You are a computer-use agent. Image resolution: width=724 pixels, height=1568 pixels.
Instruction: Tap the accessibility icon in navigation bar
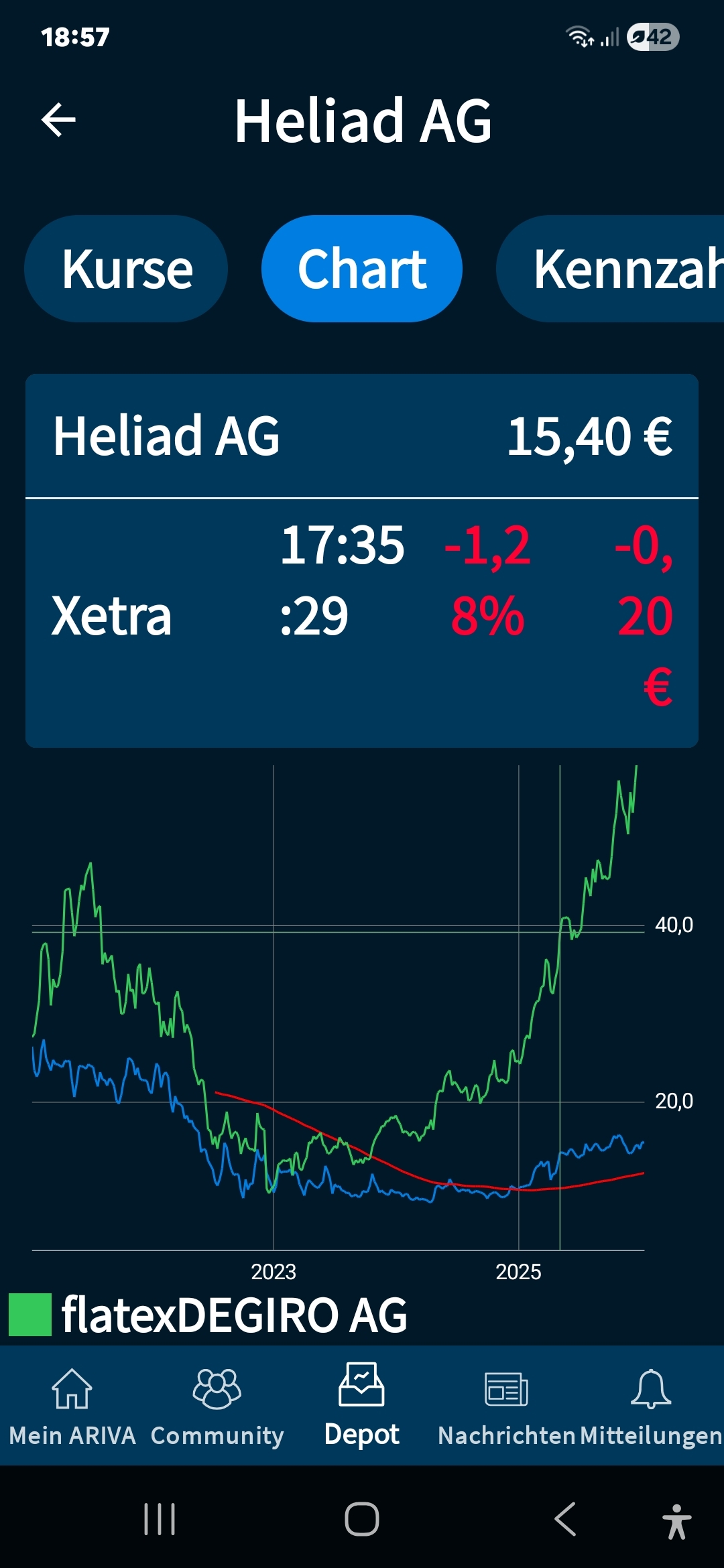[x=679, y=1518]
